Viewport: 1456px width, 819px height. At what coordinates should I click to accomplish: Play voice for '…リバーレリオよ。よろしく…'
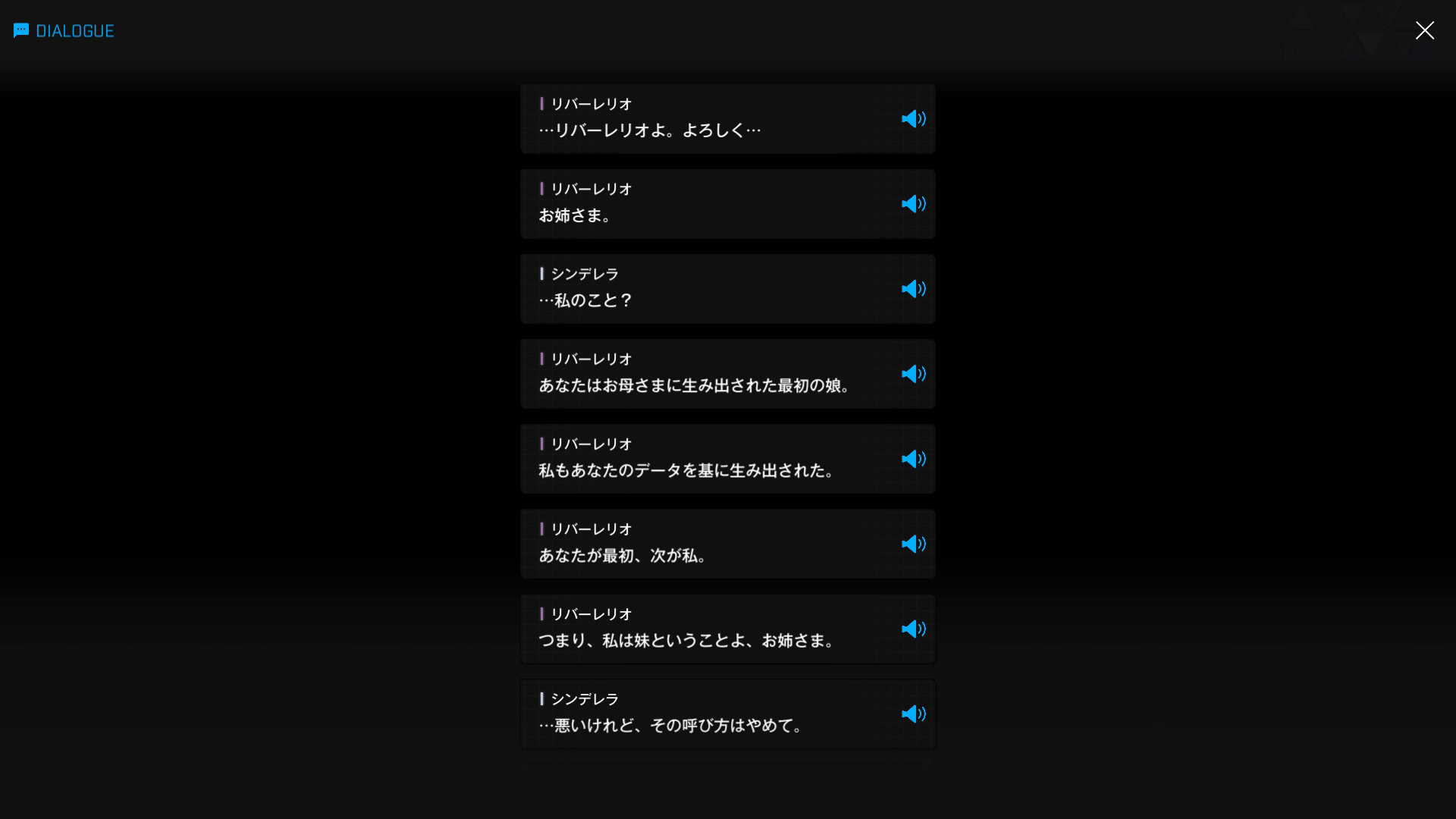click(913, 119)
